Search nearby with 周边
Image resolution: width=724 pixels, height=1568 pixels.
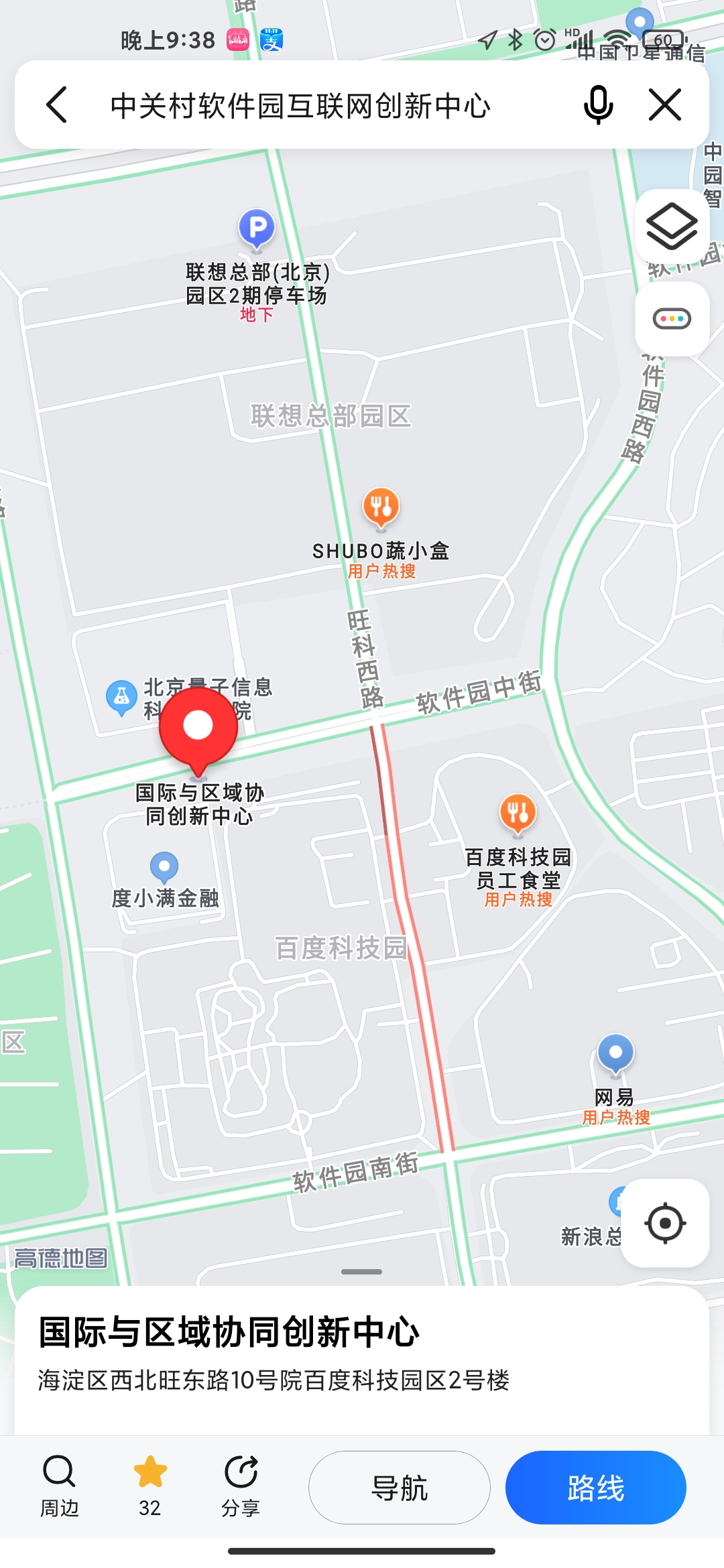pyautogui.click(x=60, y=1486)
